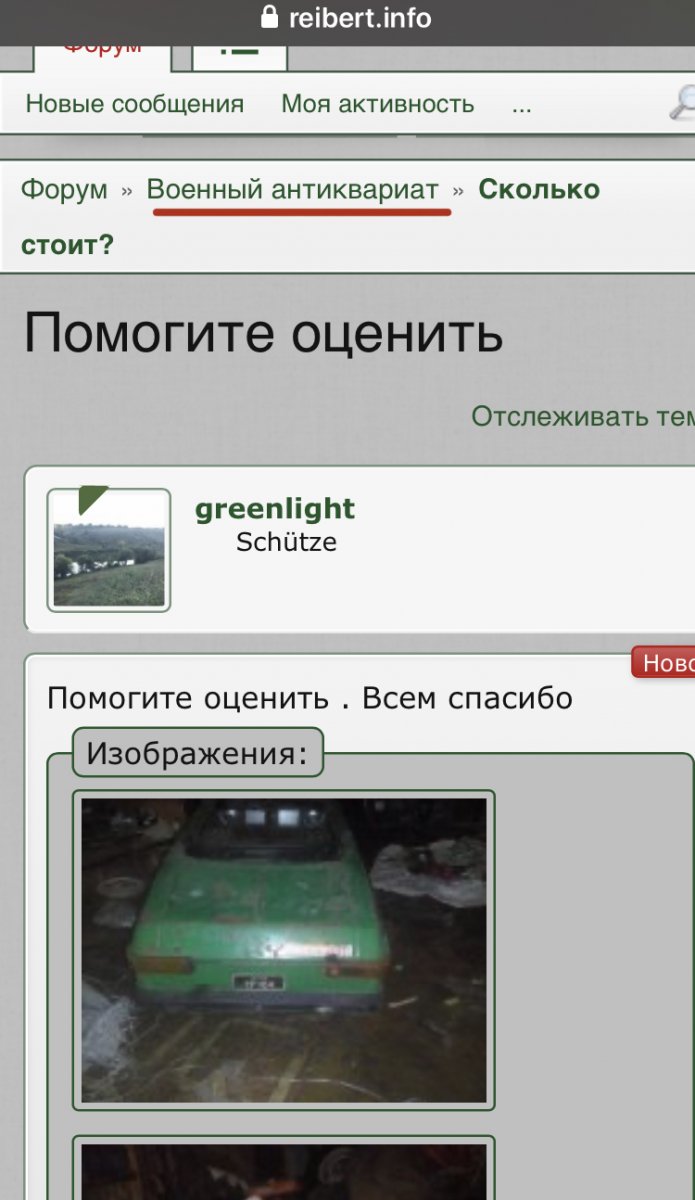Go to Моя активность
The image size is (695, 1200).
click(x=377, y=104)
